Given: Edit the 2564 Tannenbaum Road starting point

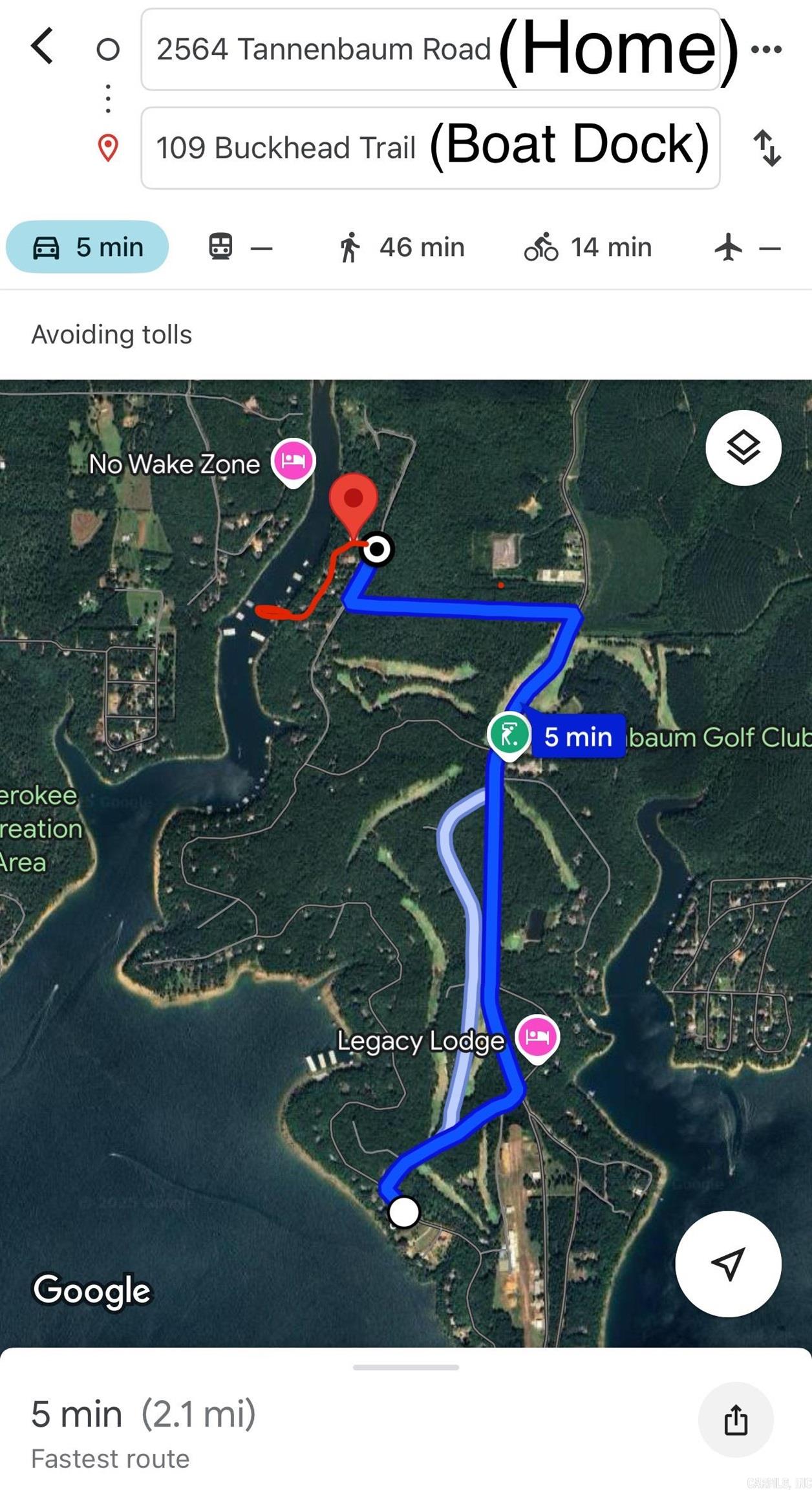Looking at the screenshot, I should tap(323, 50).
